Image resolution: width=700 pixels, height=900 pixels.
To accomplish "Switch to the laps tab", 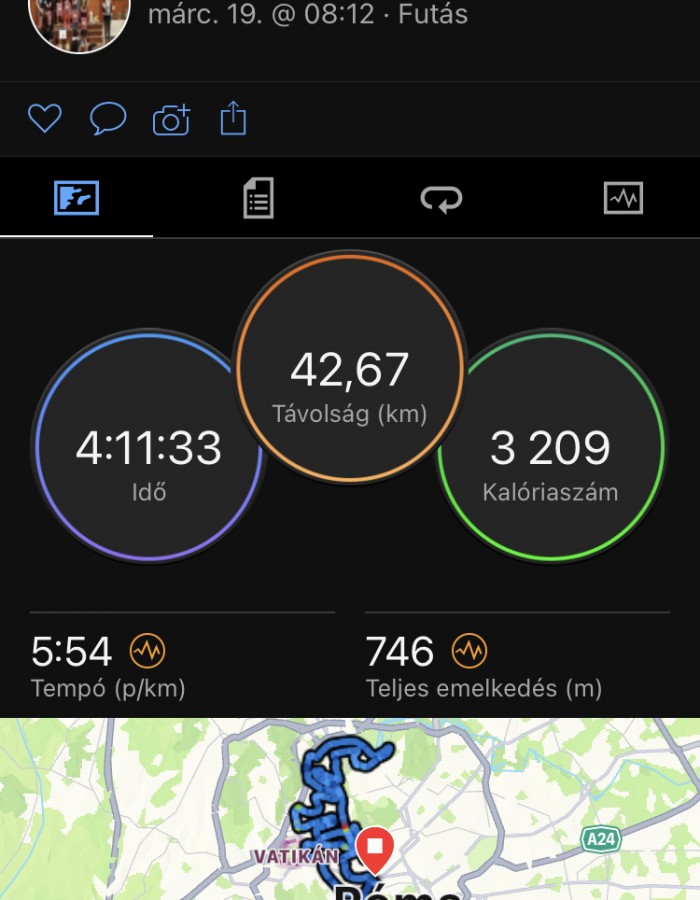I will [441, 198].
